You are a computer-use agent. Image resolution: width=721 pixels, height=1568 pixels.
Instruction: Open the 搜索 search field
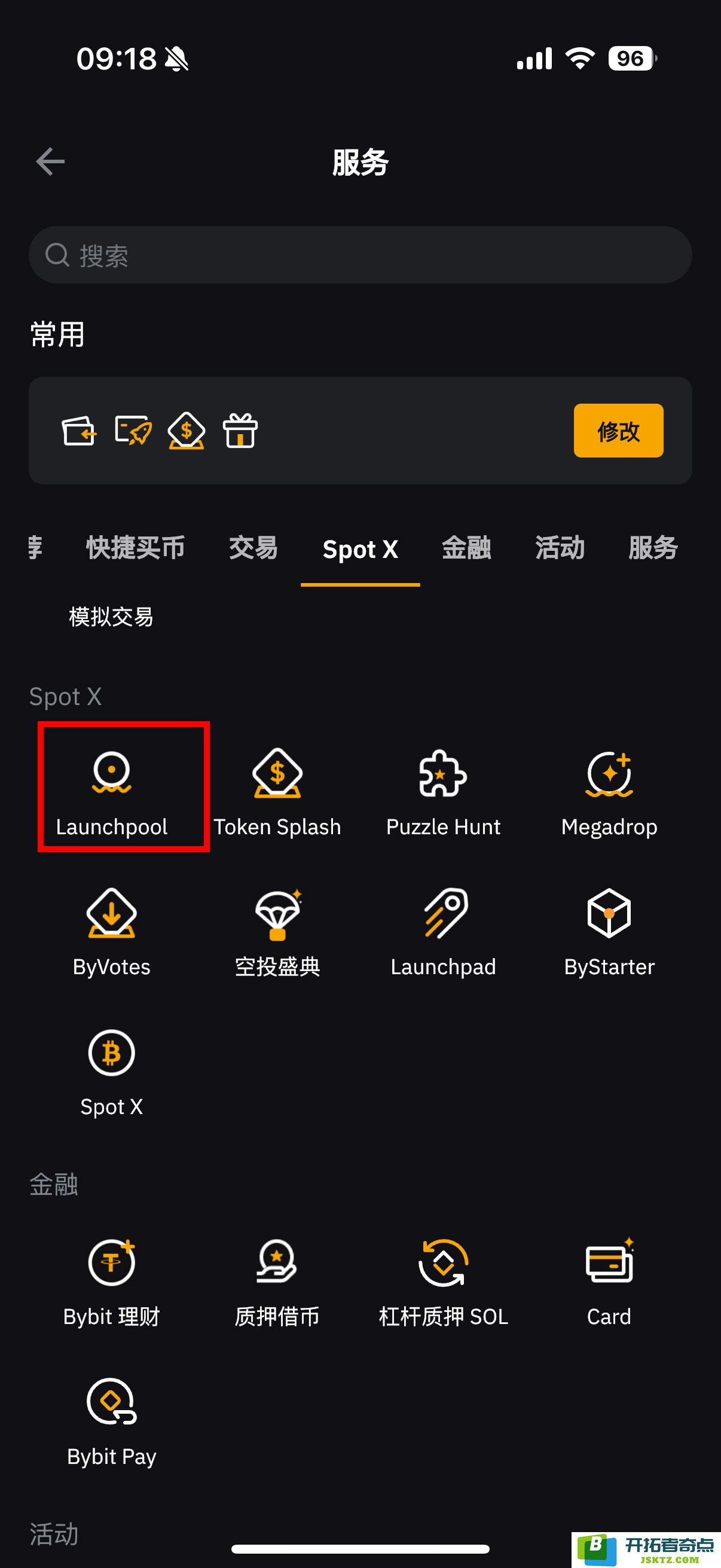pyautogui.click(x=359, y=255)
